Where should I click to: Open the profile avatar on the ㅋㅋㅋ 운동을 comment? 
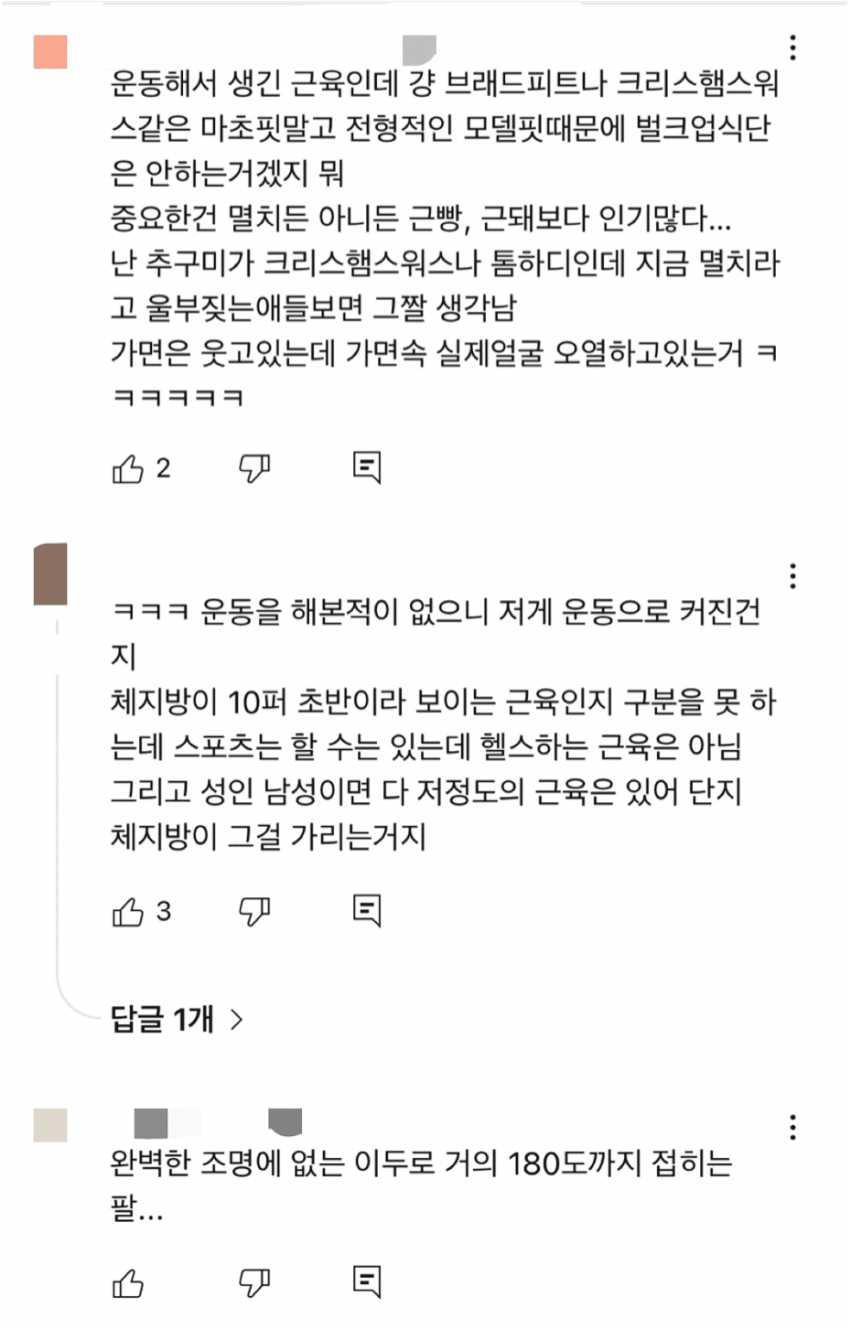(x=50, y=575)
